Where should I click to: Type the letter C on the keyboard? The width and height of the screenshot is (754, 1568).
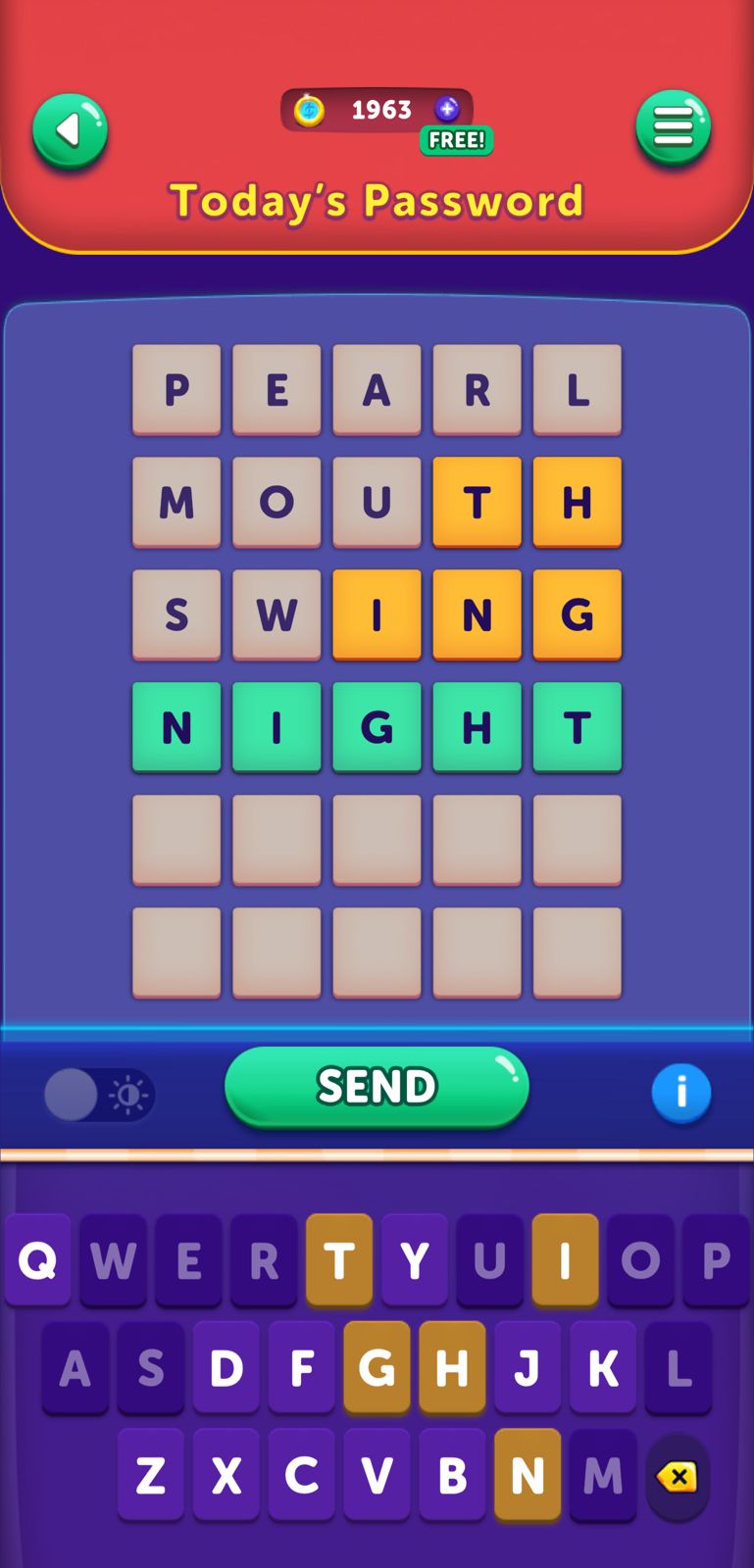[301, 1474]
